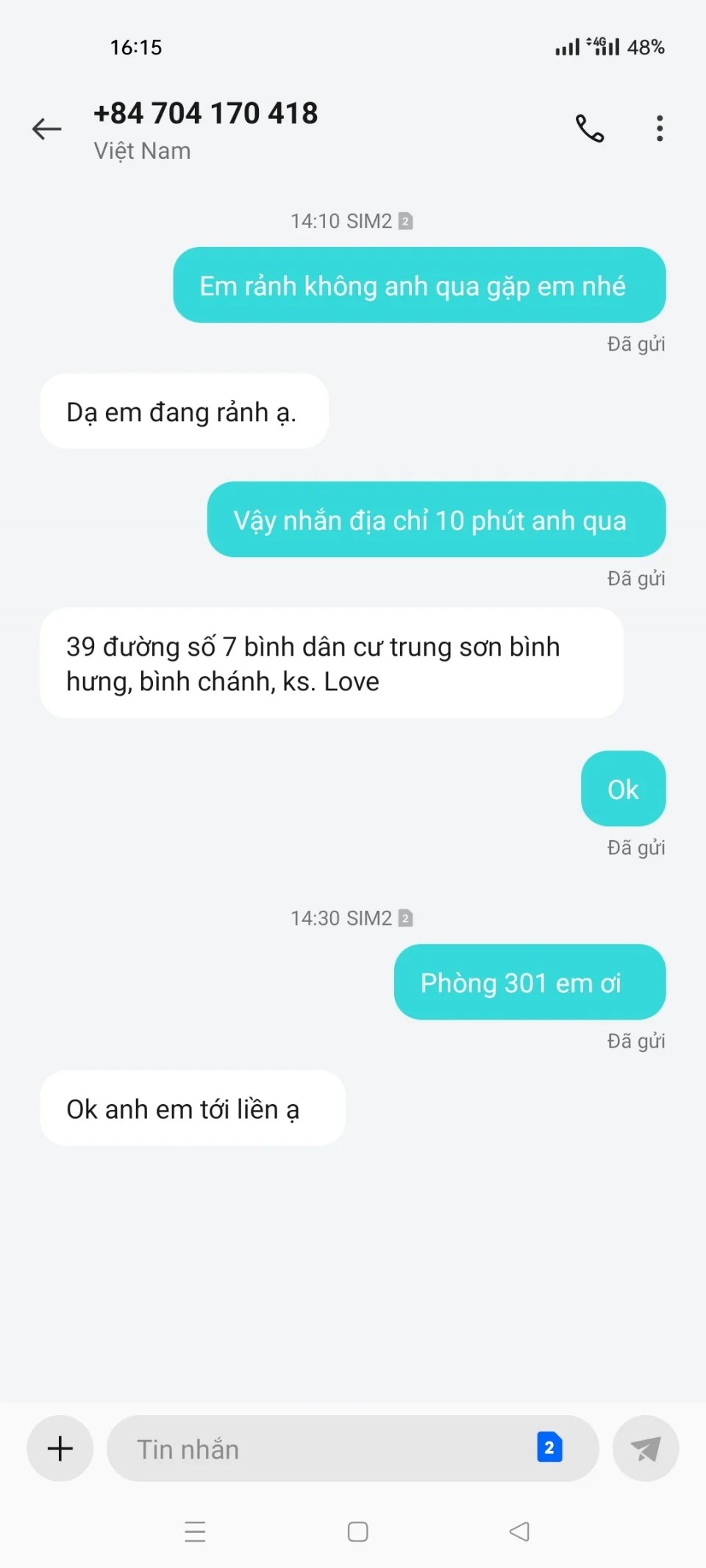
Task: Call +84 704 170 418
Action: coord(589,129)
